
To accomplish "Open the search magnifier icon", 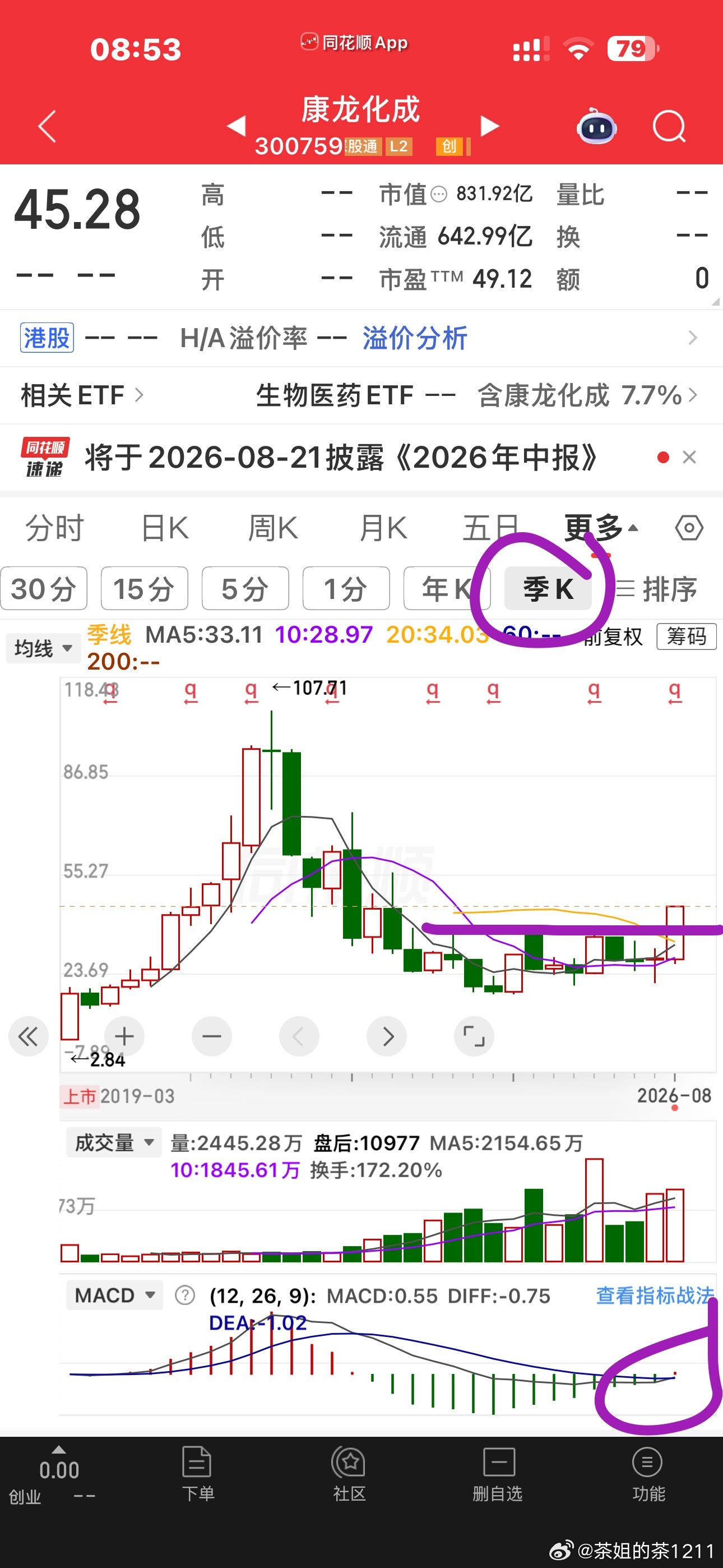I will tap(669, 127).
